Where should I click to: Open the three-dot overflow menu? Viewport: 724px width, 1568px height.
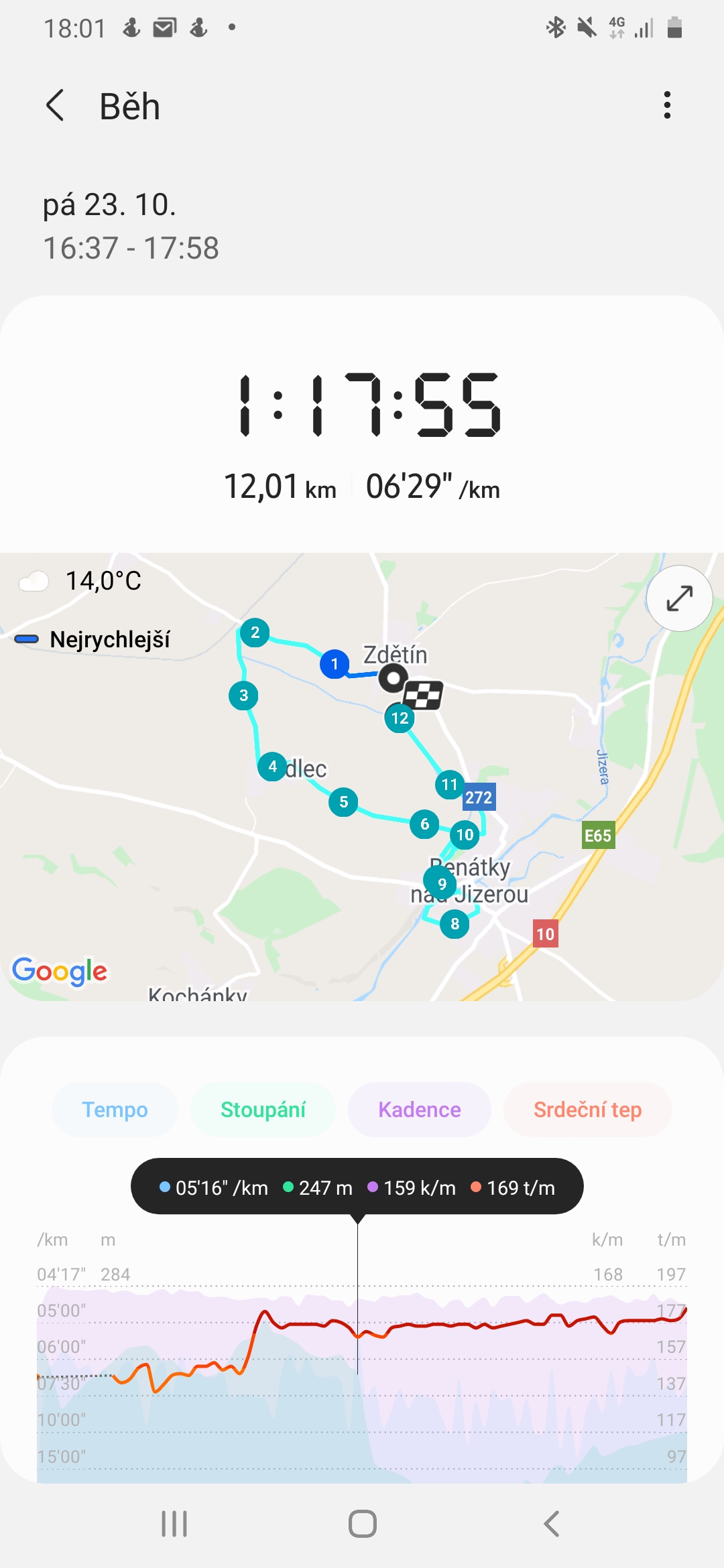point(666,105)
